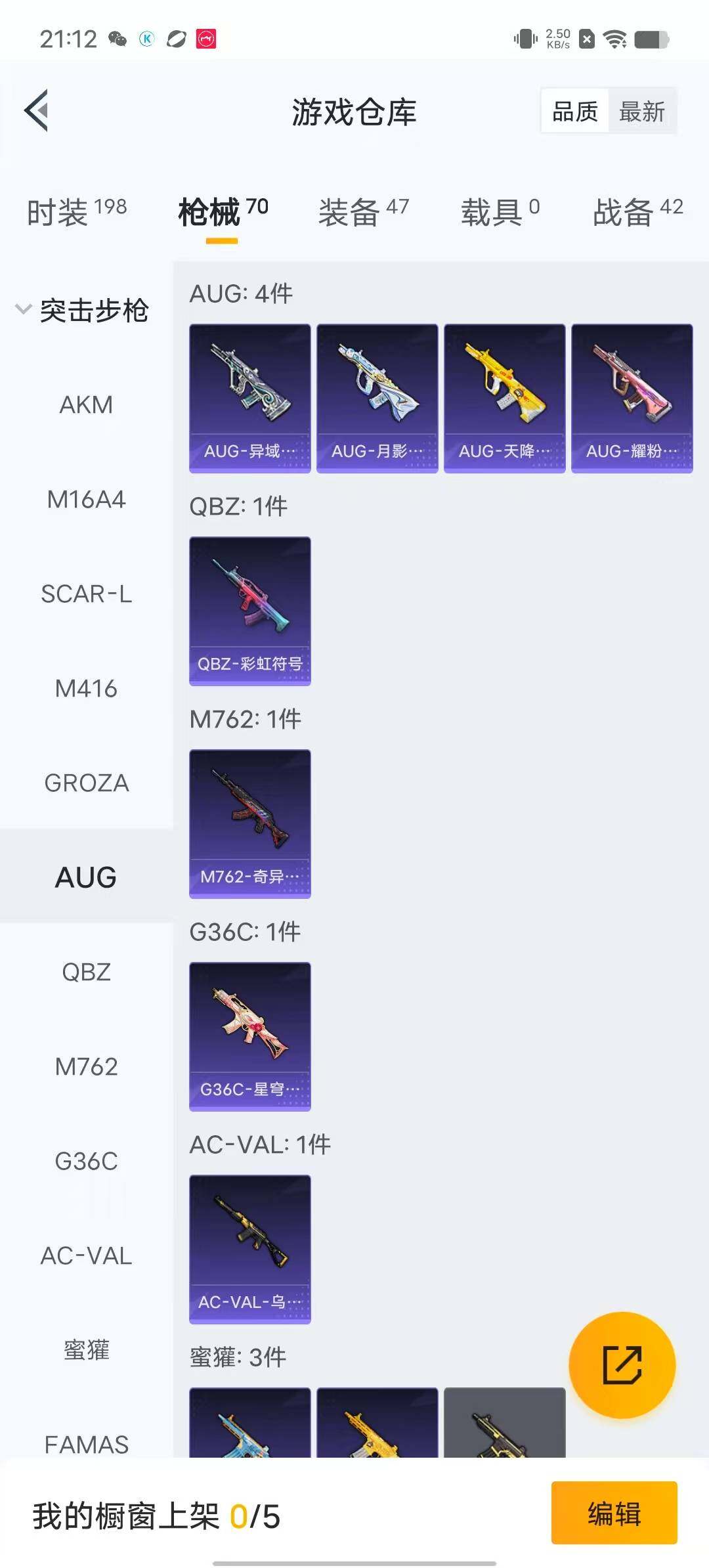Select M416 in the weapon list

coord(86,688)
